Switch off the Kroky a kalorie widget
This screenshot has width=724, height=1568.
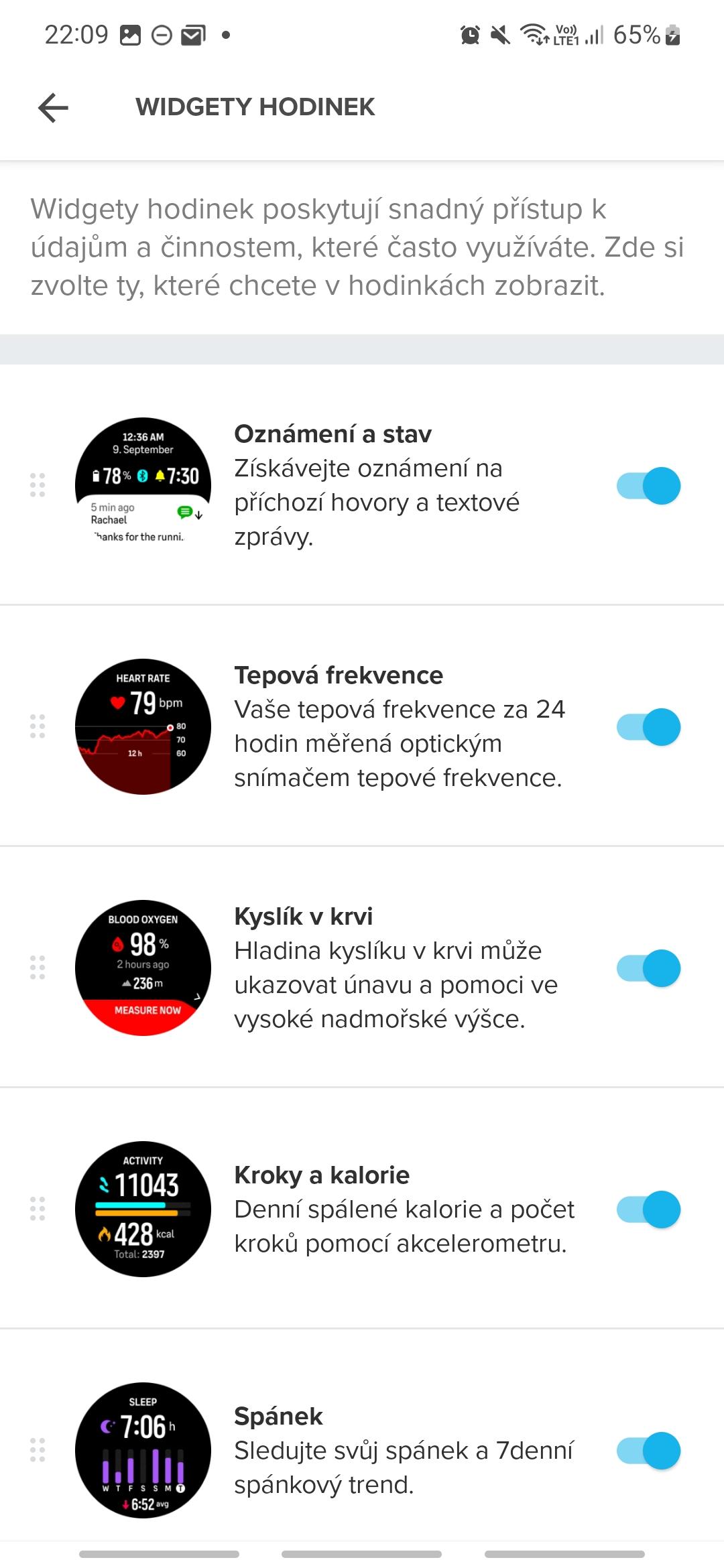648,1210
